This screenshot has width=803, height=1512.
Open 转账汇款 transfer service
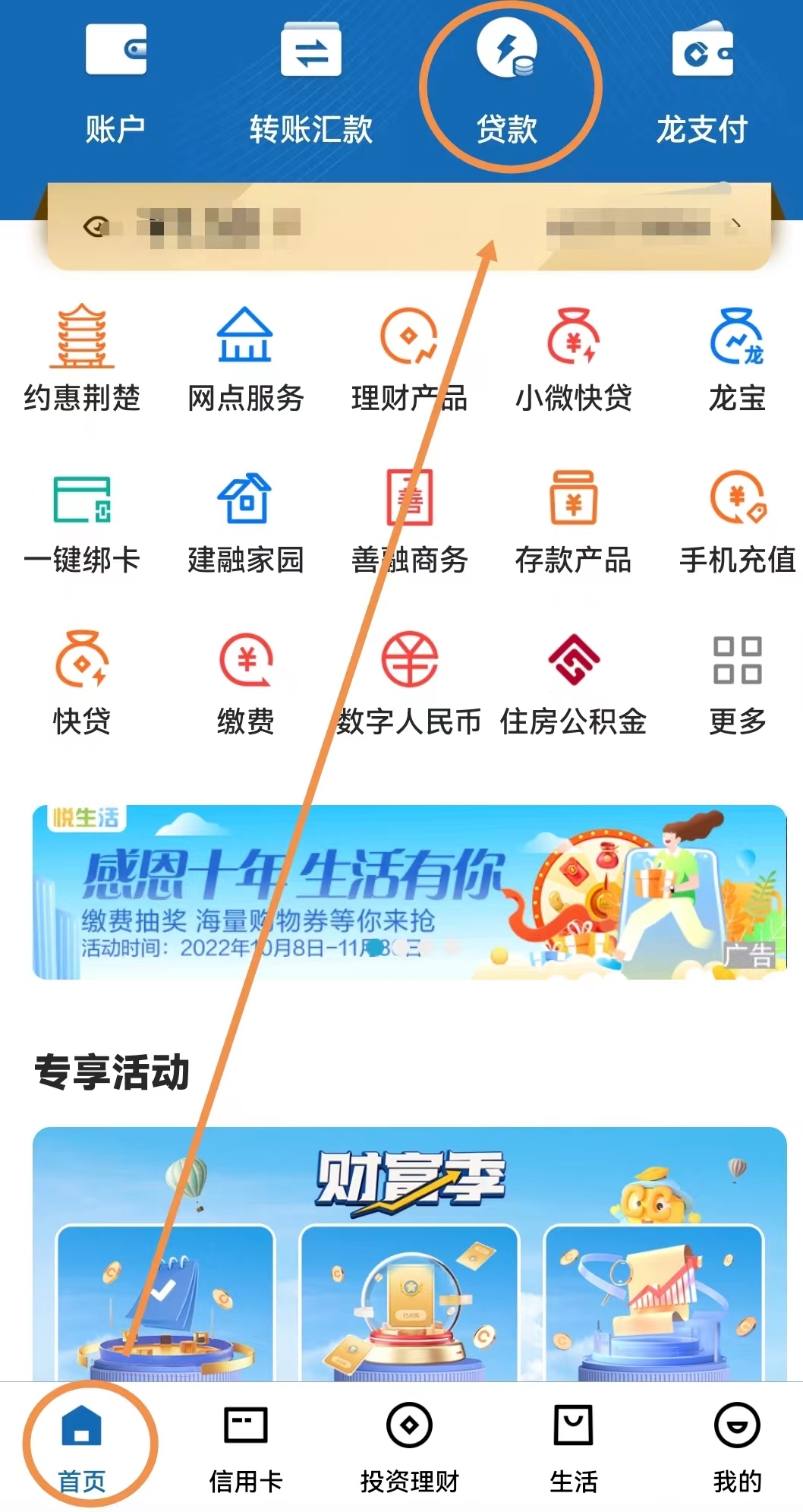click(310, 84)
